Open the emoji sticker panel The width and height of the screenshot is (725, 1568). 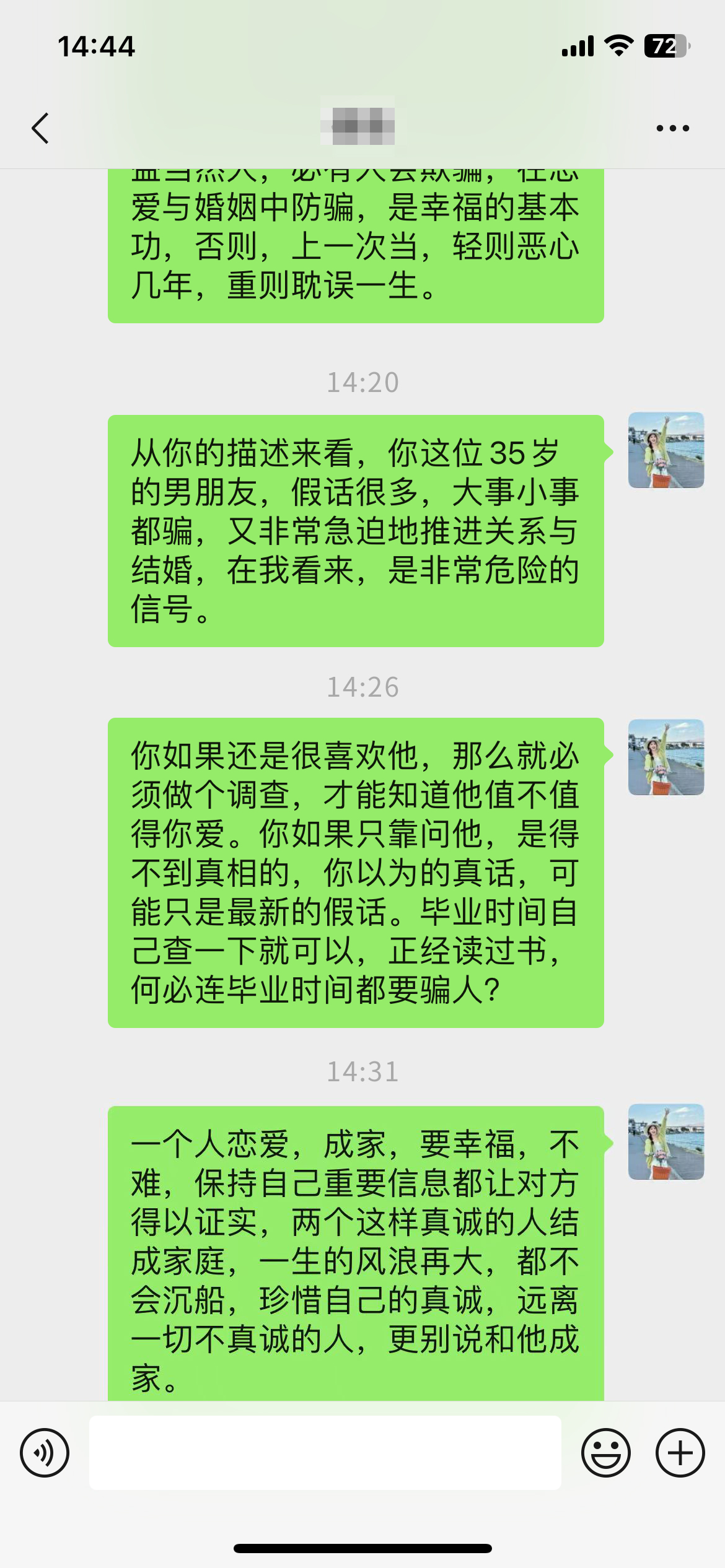click(x=605, y=1453)
